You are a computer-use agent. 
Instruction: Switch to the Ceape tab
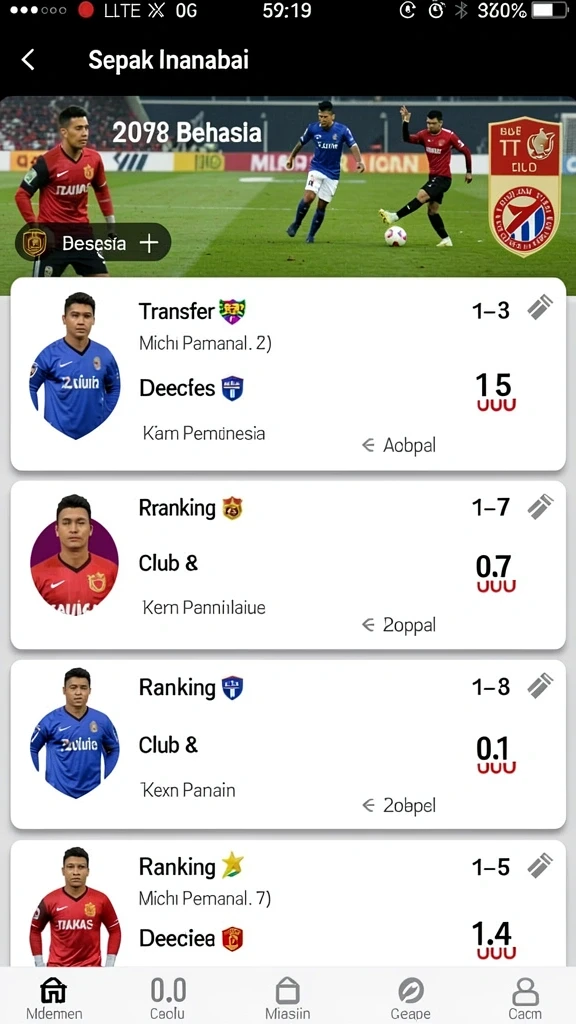pos(411,998)
